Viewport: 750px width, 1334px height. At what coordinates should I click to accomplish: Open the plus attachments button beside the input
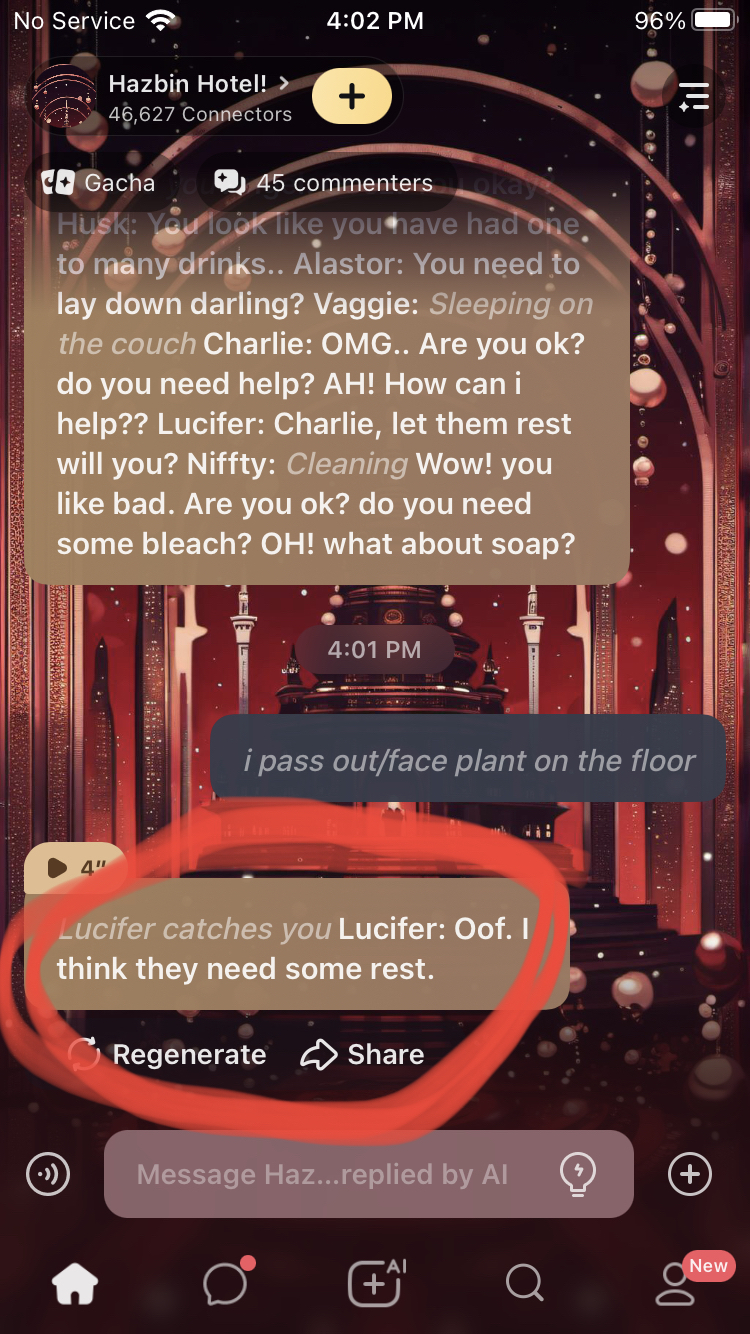click(x=690, y=1174)
